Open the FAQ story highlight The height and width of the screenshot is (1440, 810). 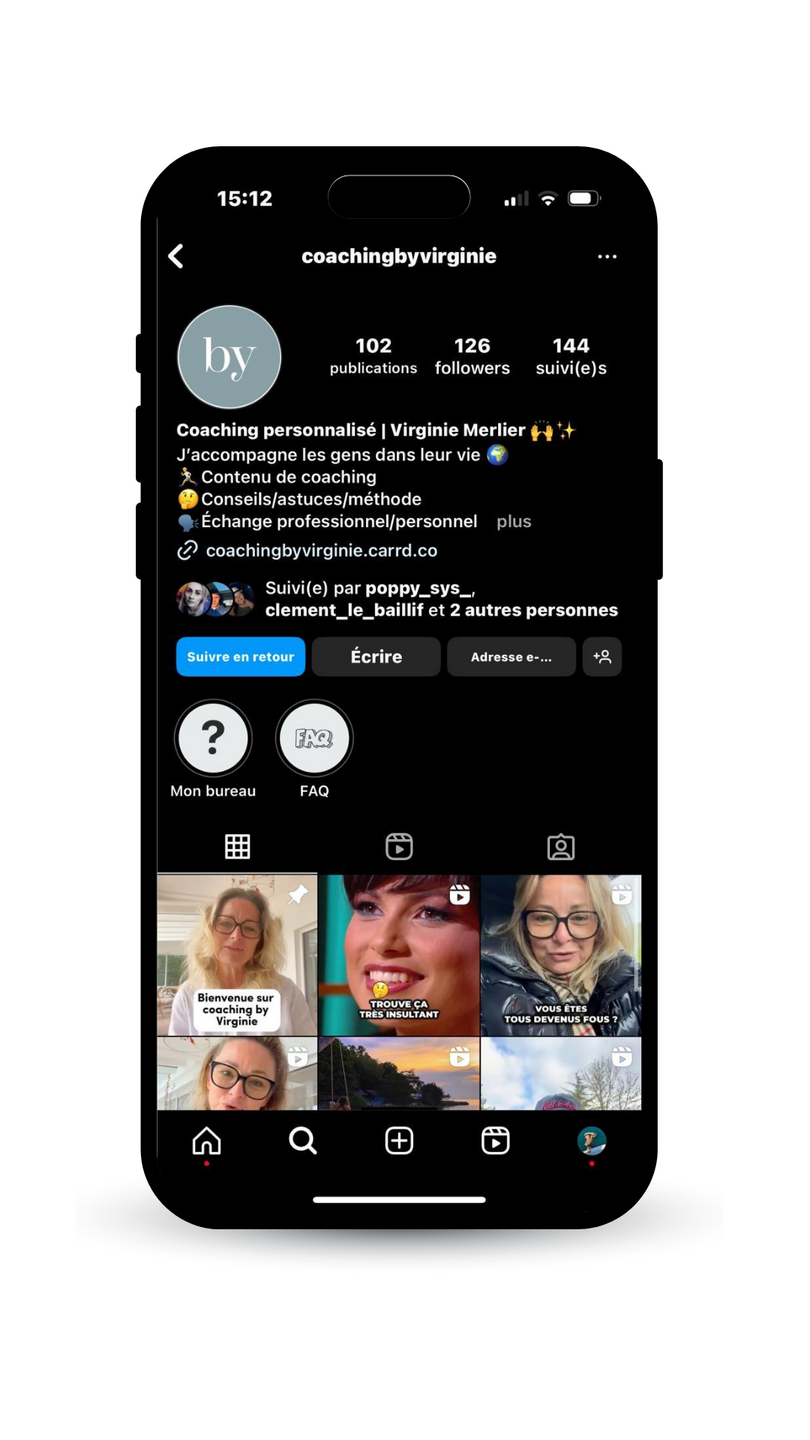pyautogui.click(x=314, y=739)
